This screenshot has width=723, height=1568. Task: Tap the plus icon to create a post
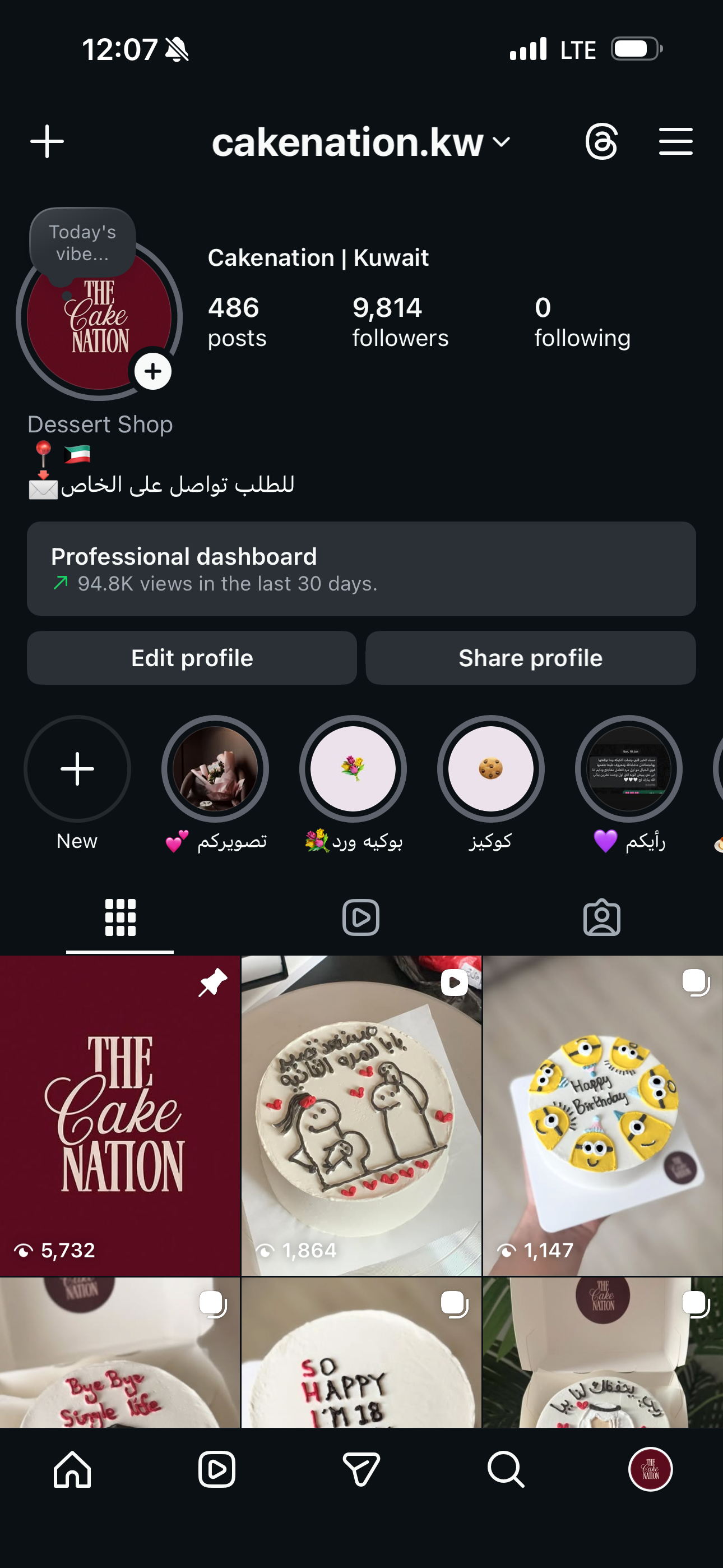coord(47,142)
